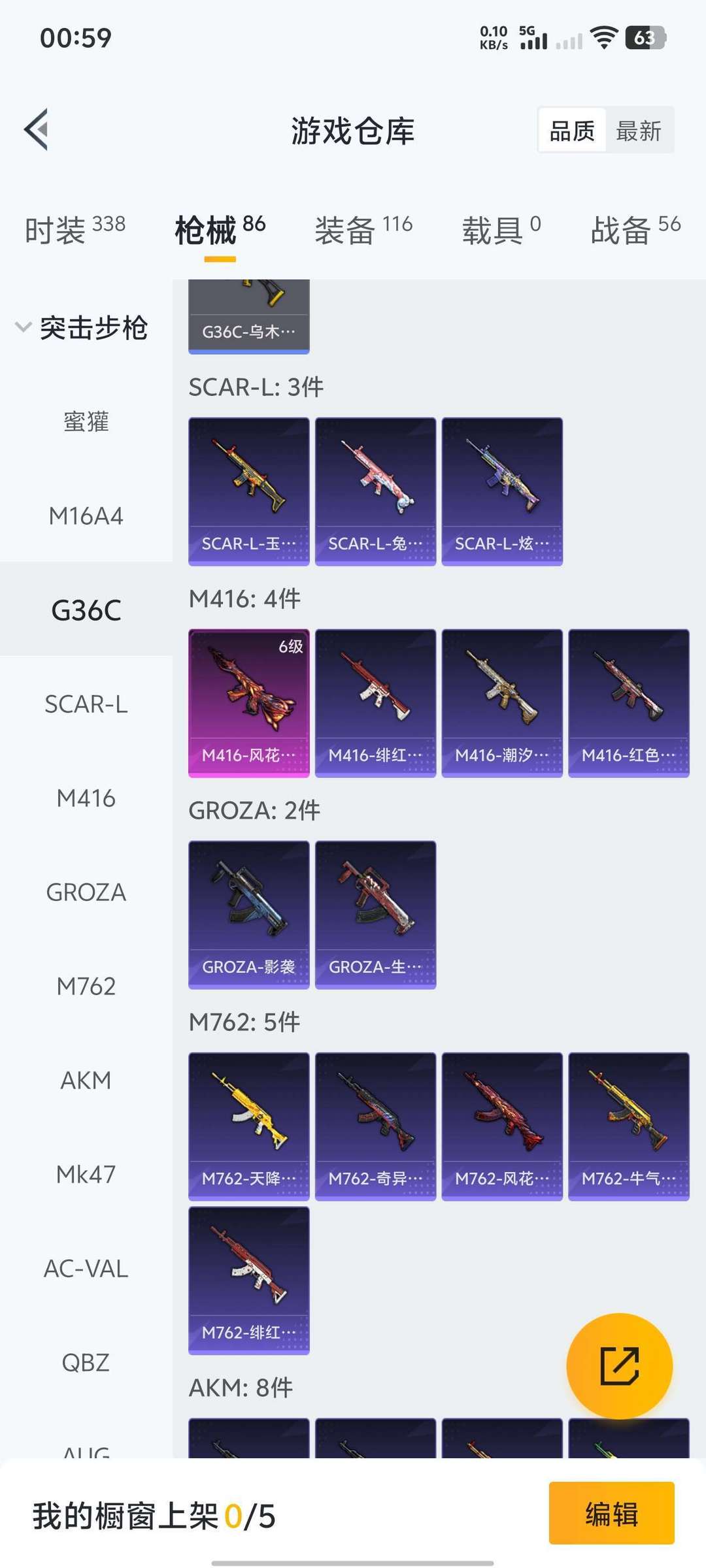
Task: Select AKM in the weapon sidebar
Action: pyautogui.click(x=86, y=1081)
